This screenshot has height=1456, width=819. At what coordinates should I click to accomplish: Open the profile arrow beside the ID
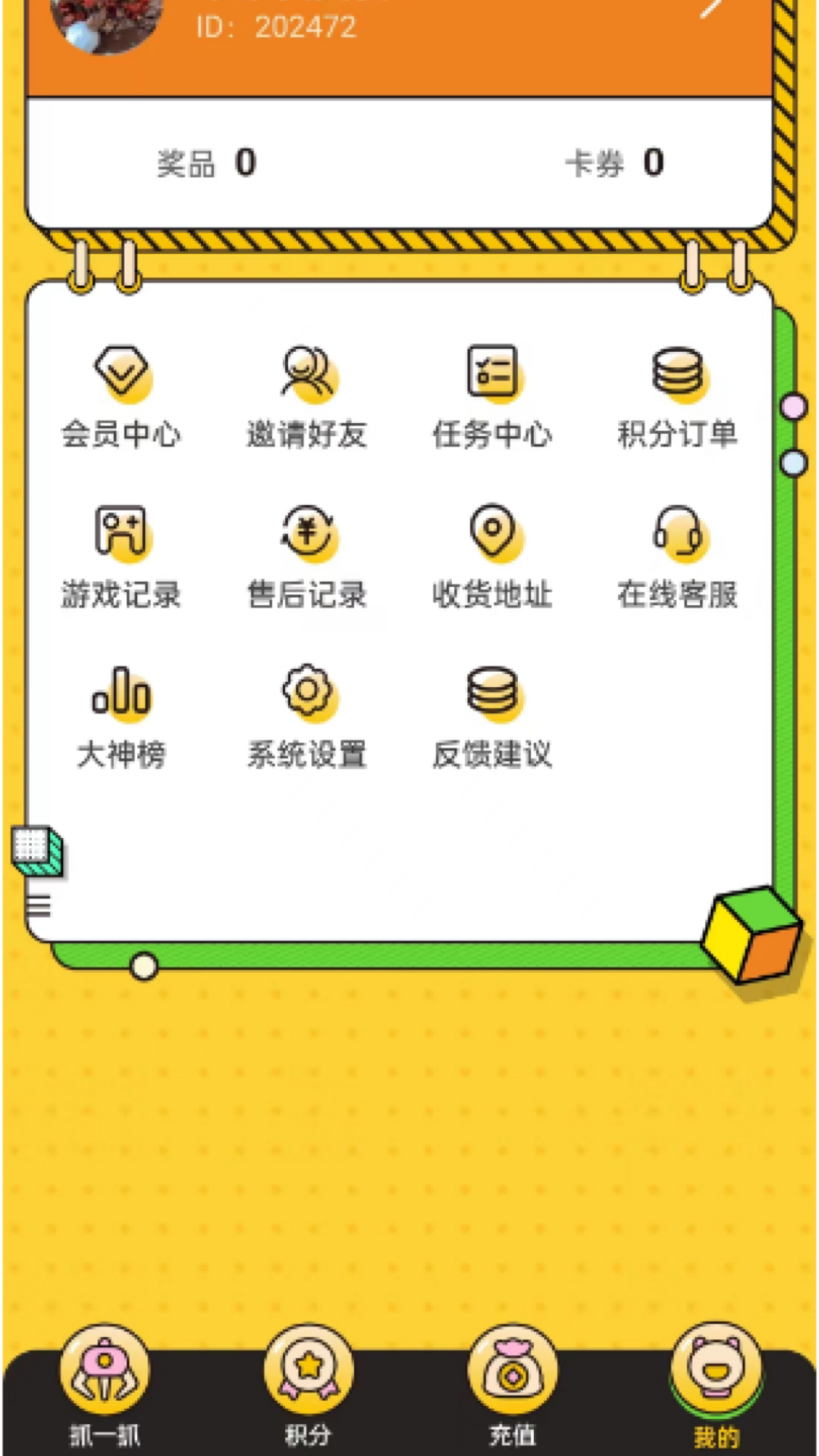(x=713, y=9)
